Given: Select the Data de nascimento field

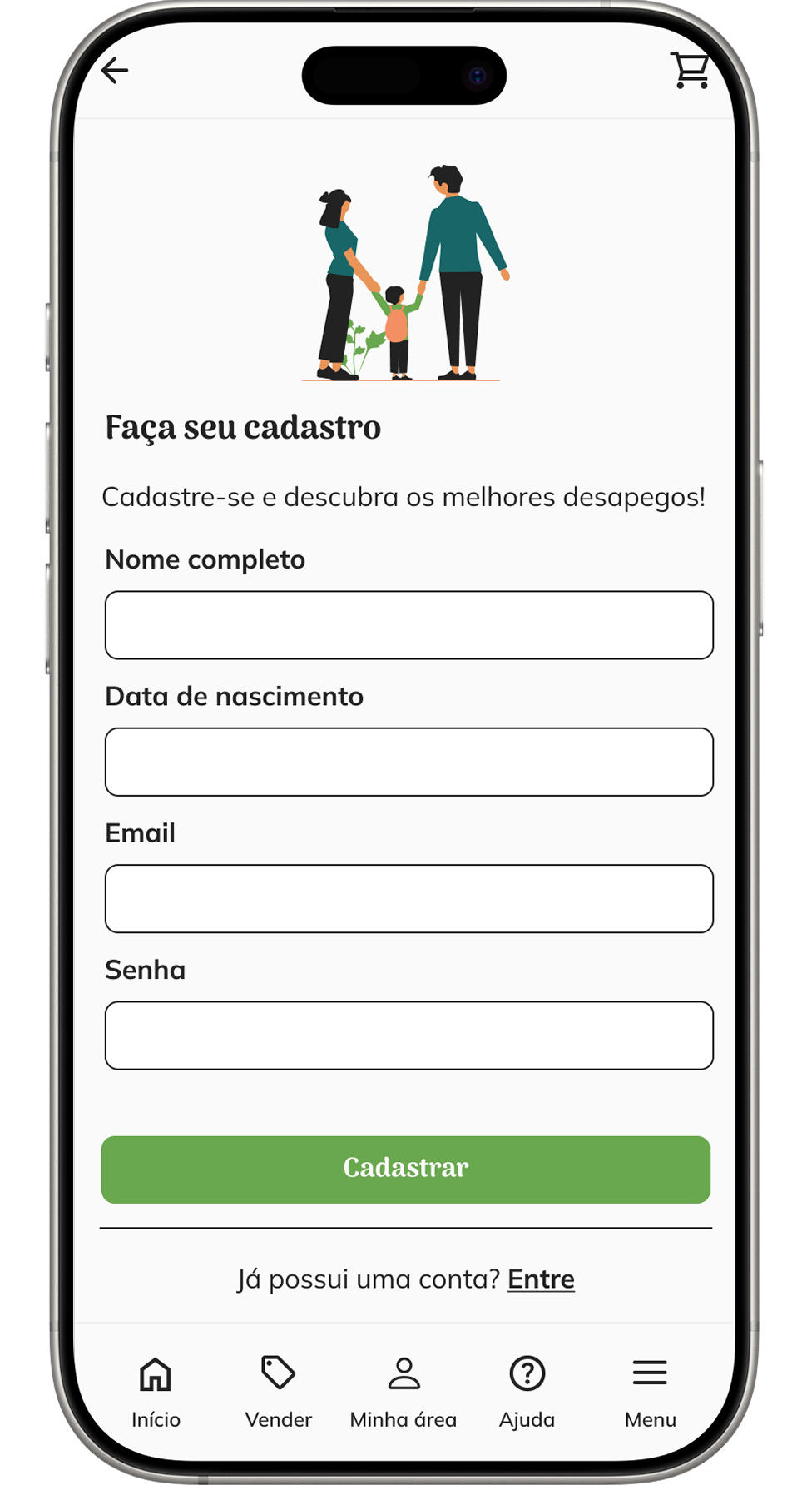Looking at the screenshot, I should pyautogui.click(x=408, y=762).
